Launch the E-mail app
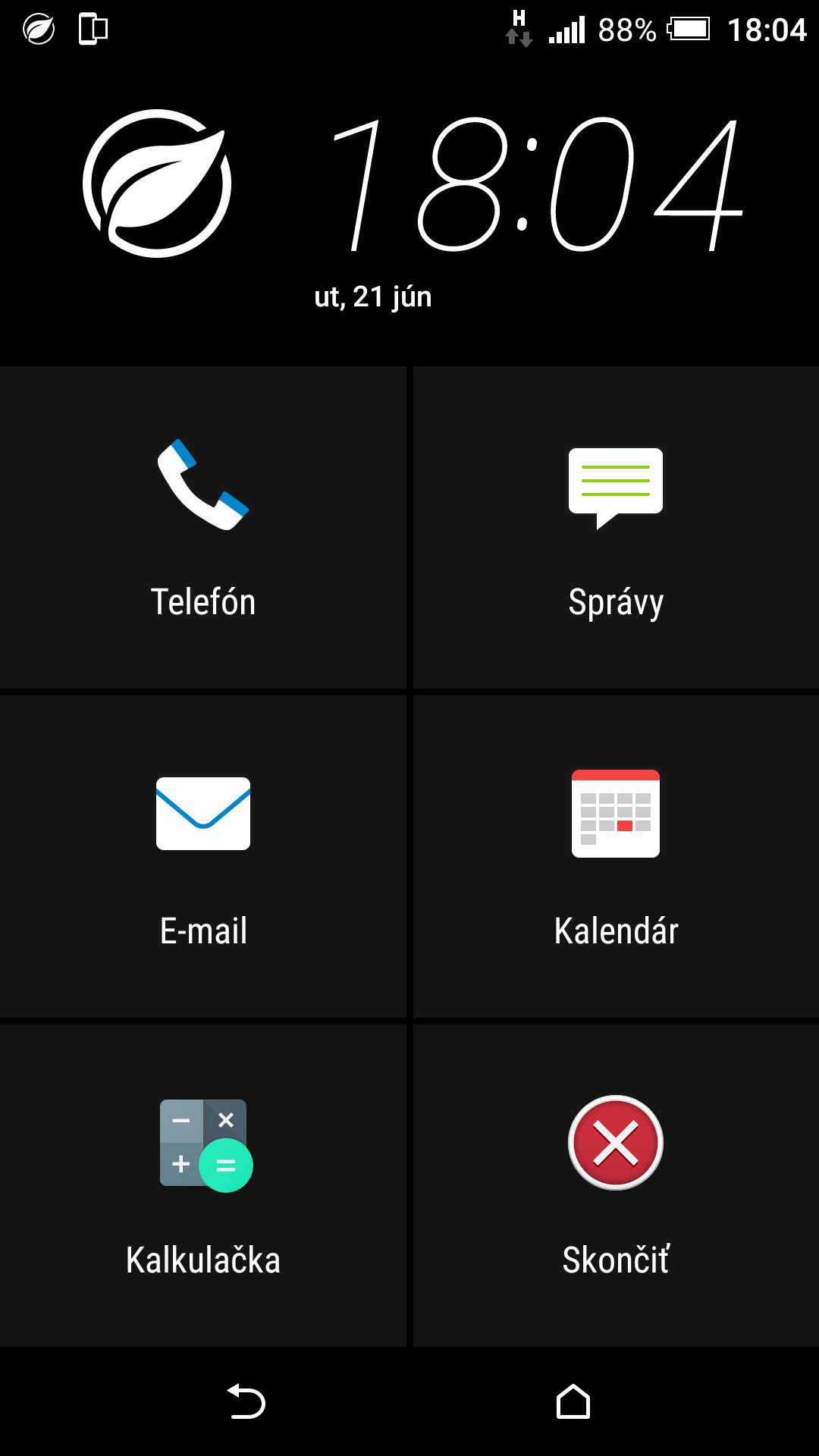The height and width of the screenshot is (1456, 819). (x=203, y=857)
